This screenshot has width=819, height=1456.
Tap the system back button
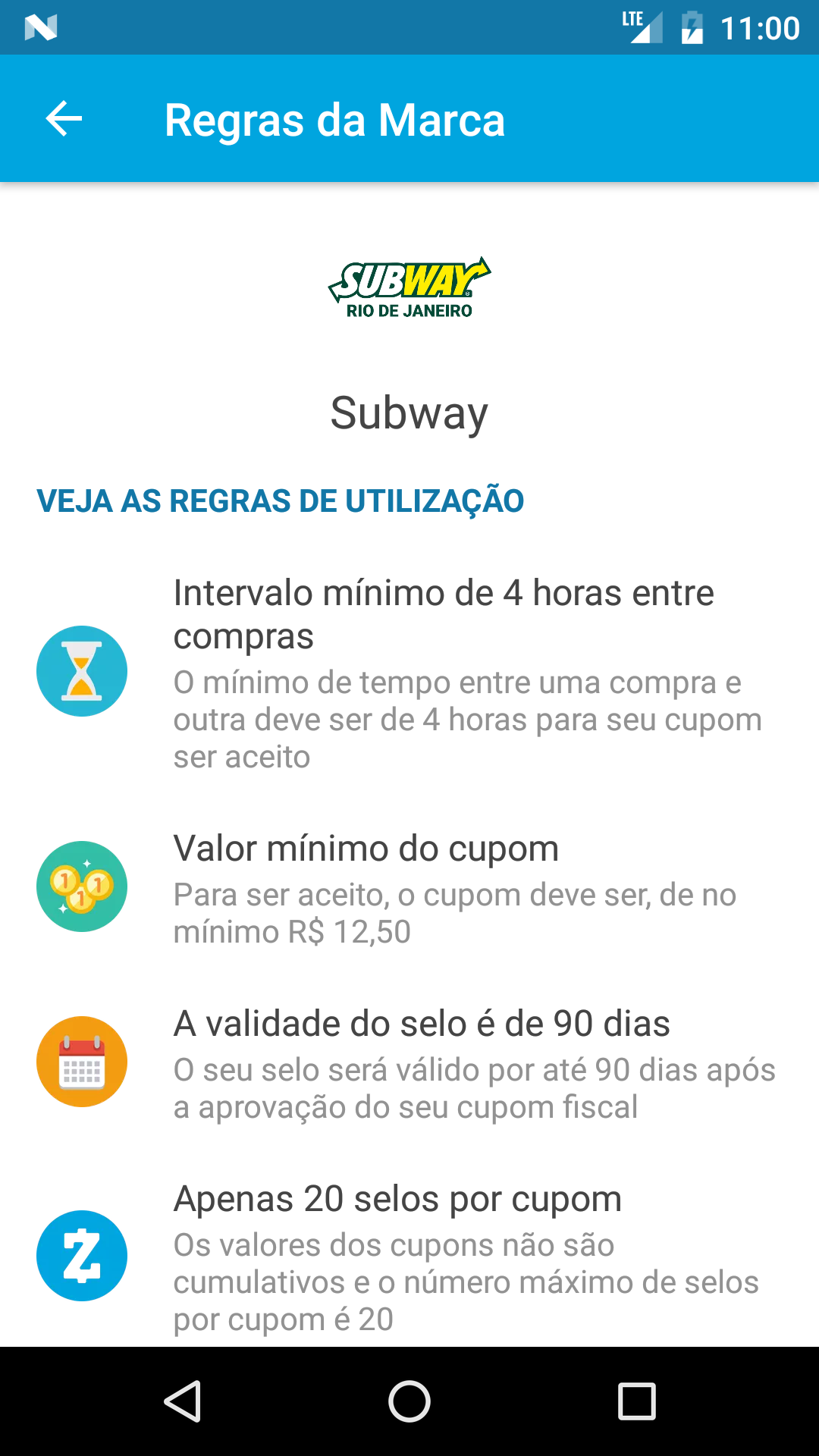click(x=183, y=1401)
